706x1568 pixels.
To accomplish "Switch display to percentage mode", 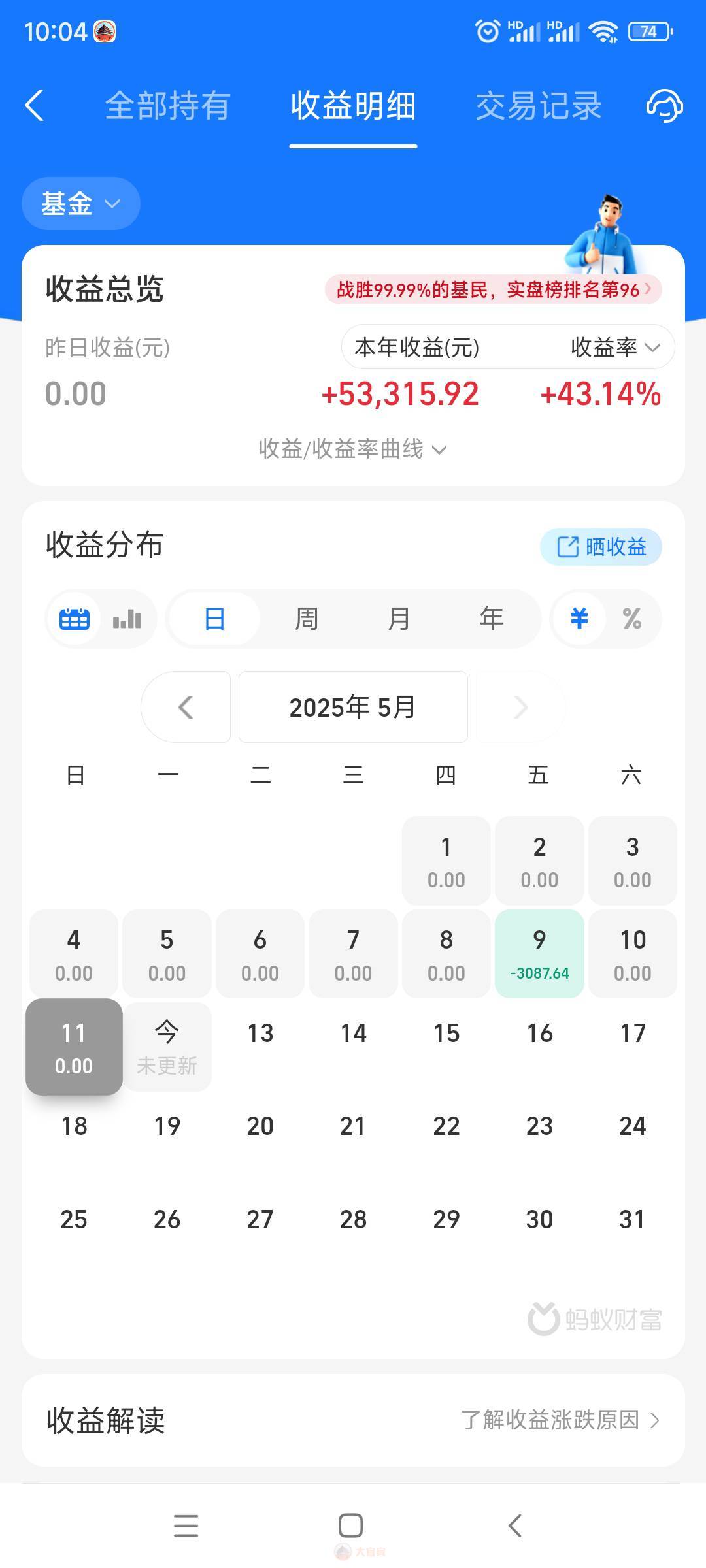I will pyautogui.click(x=631, y=619).
